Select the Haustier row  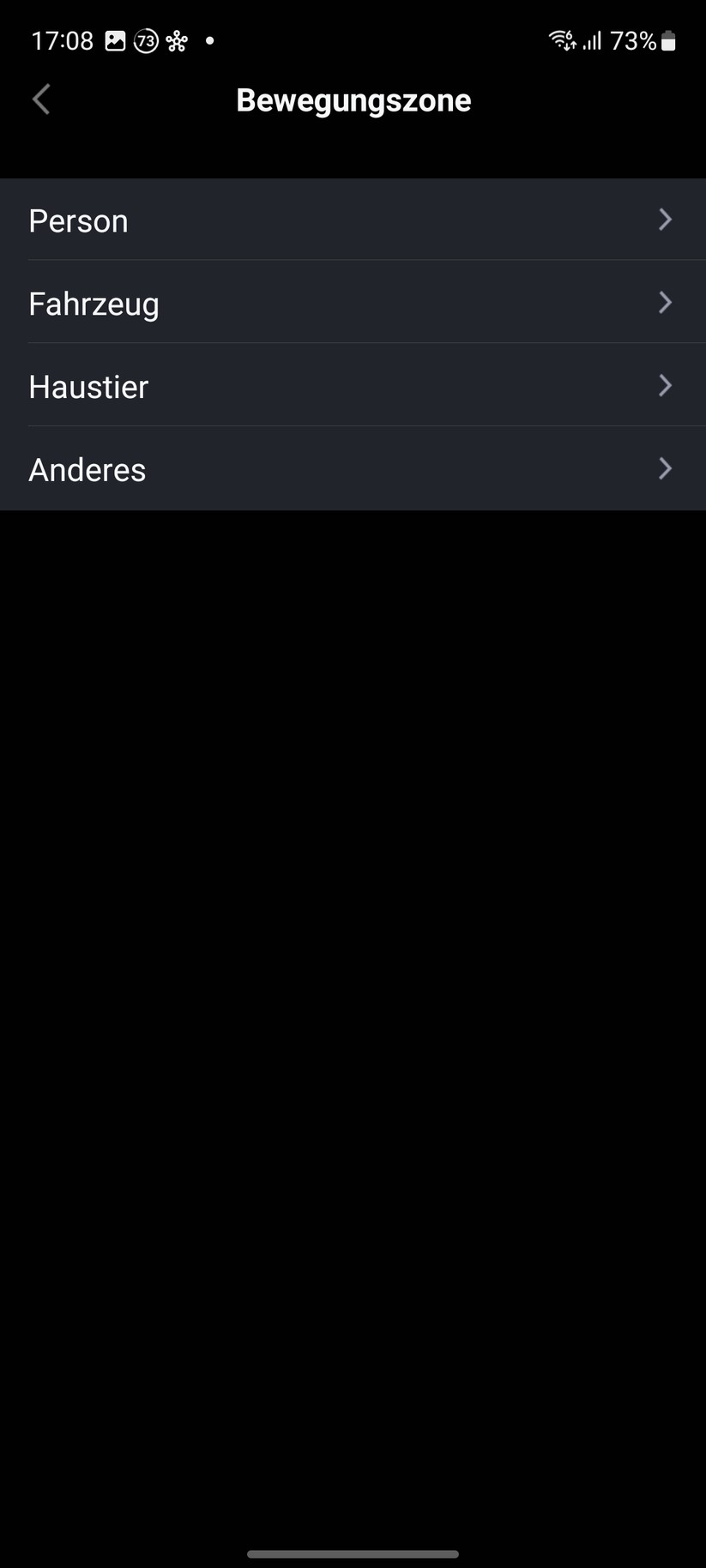point(353,386)
